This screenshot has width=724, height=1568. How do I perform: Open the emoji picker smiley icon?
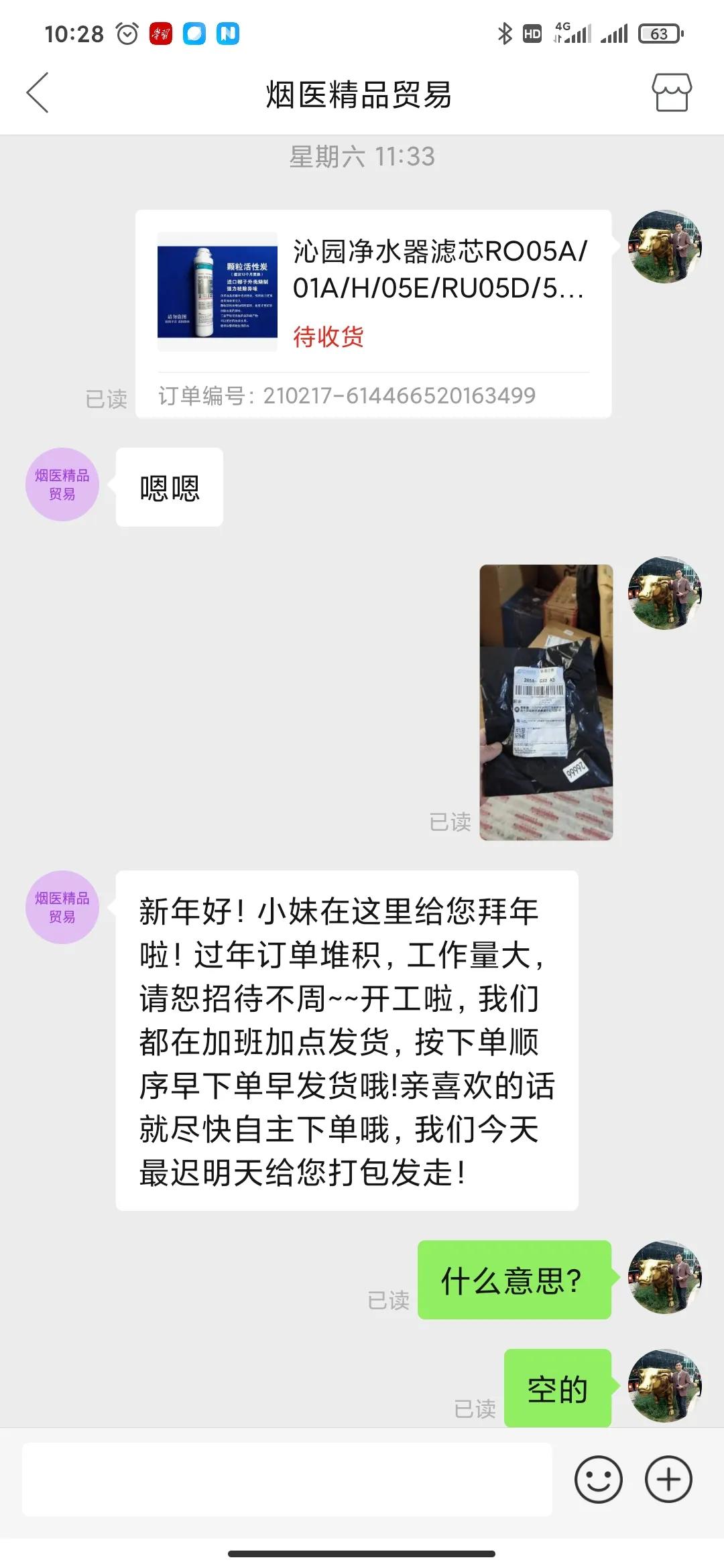tap(599, 1479)
